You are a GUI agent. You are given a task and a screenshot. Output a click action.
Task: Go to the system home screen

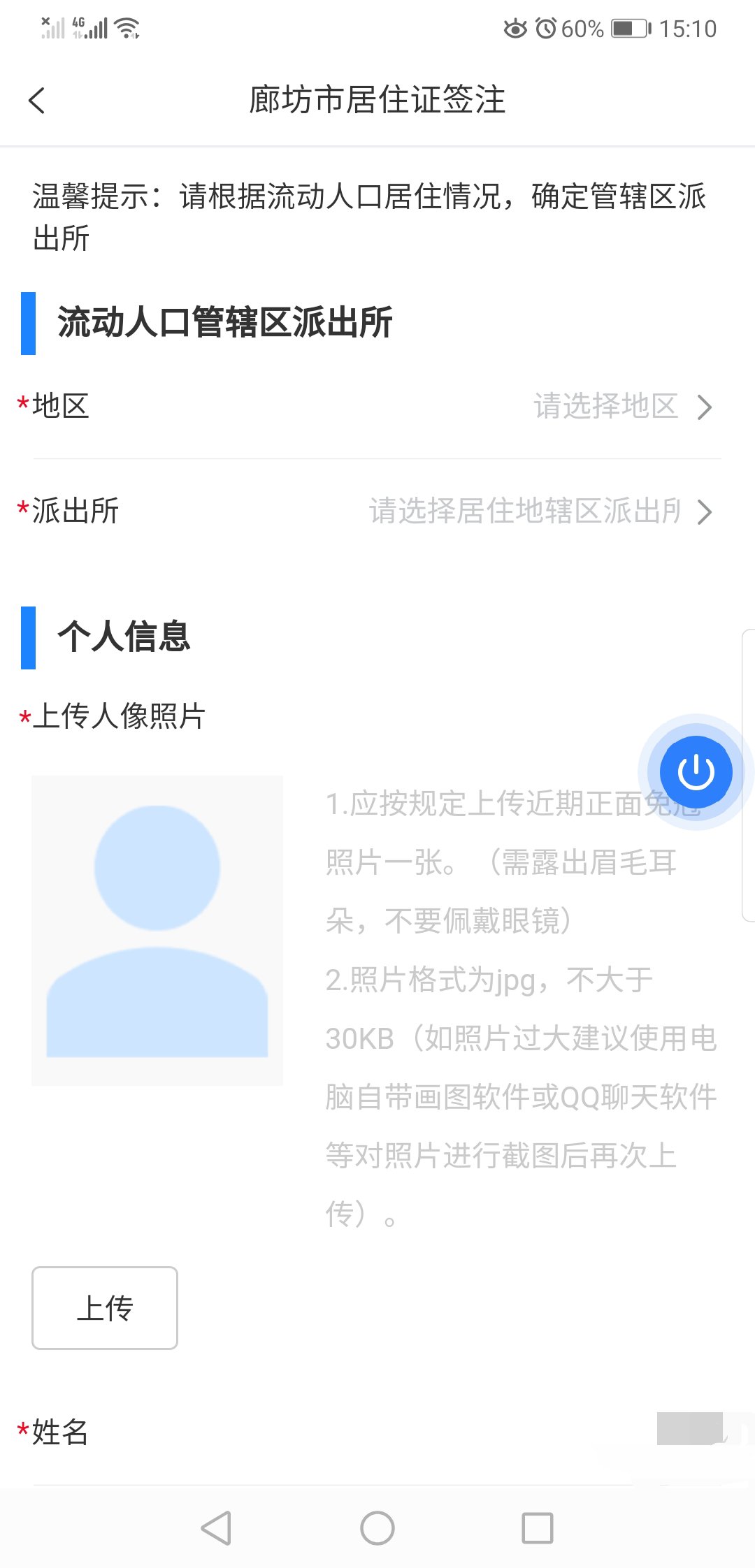click(377, 1528)
